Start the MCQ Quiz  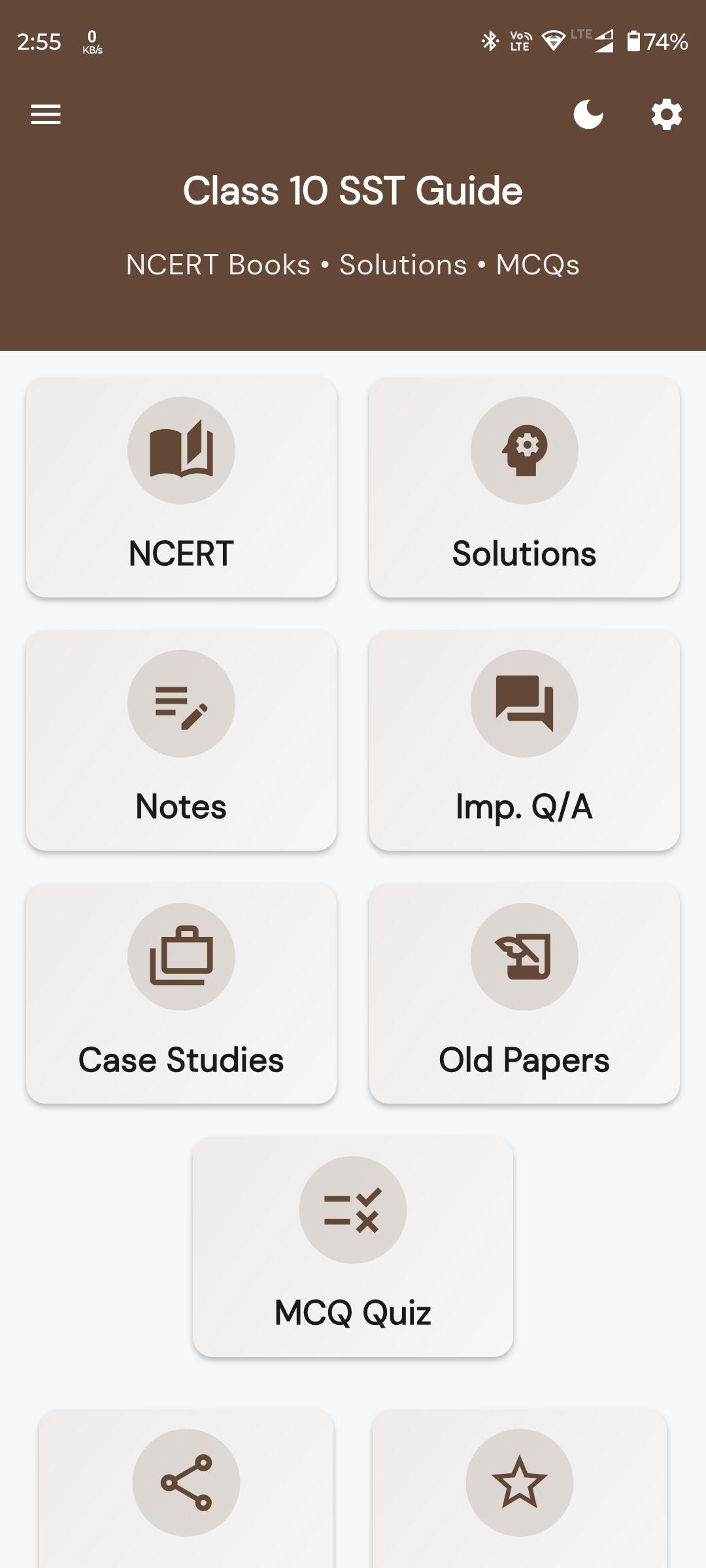click(353, 1246)
